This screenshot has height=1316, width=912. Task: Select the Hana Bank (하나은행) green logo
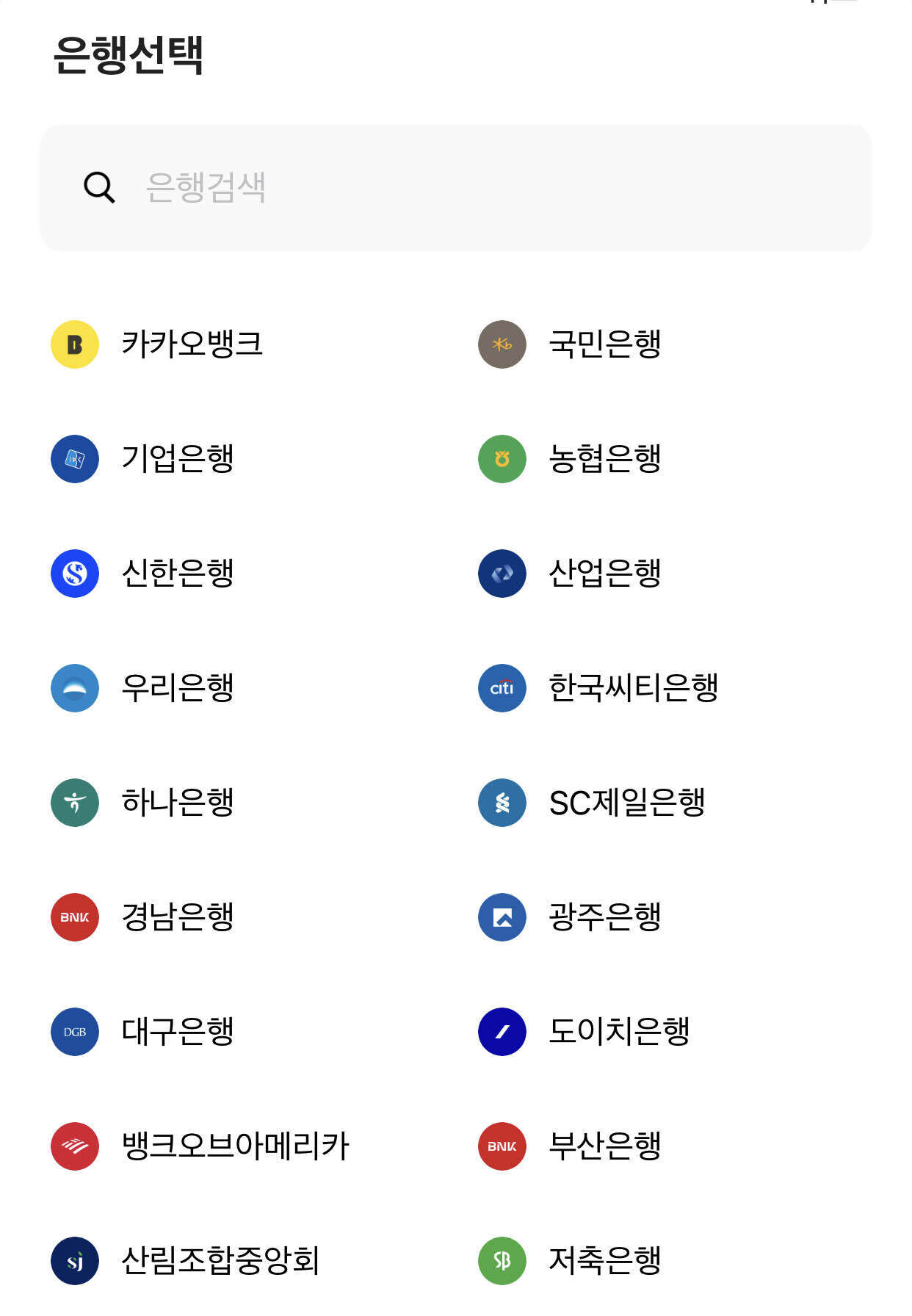[x=73, y=803]
